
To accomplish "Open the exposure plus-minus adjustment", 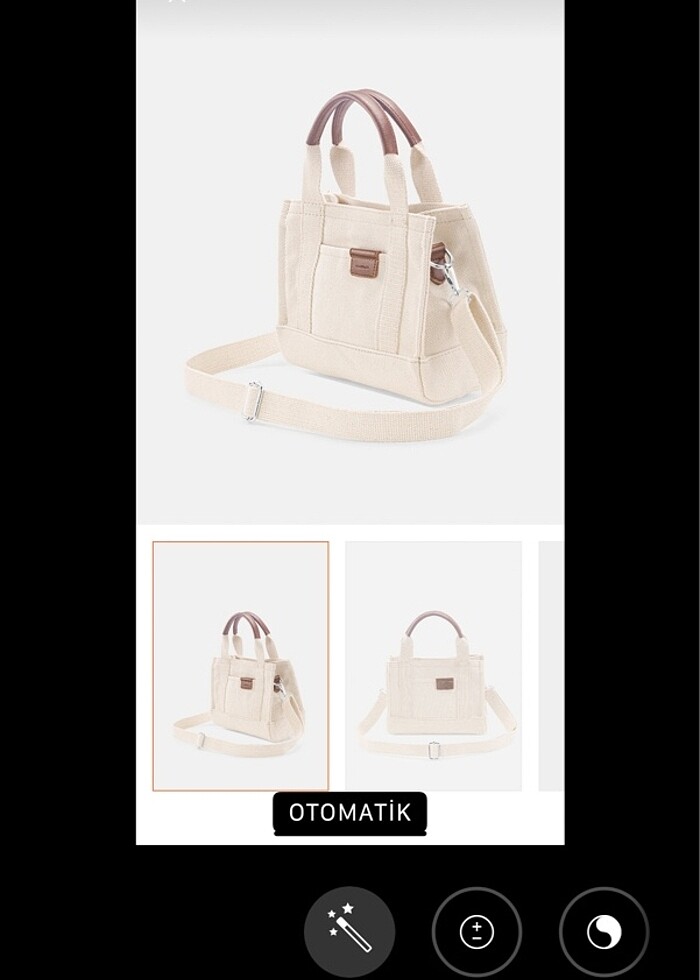I will [477, 932].
